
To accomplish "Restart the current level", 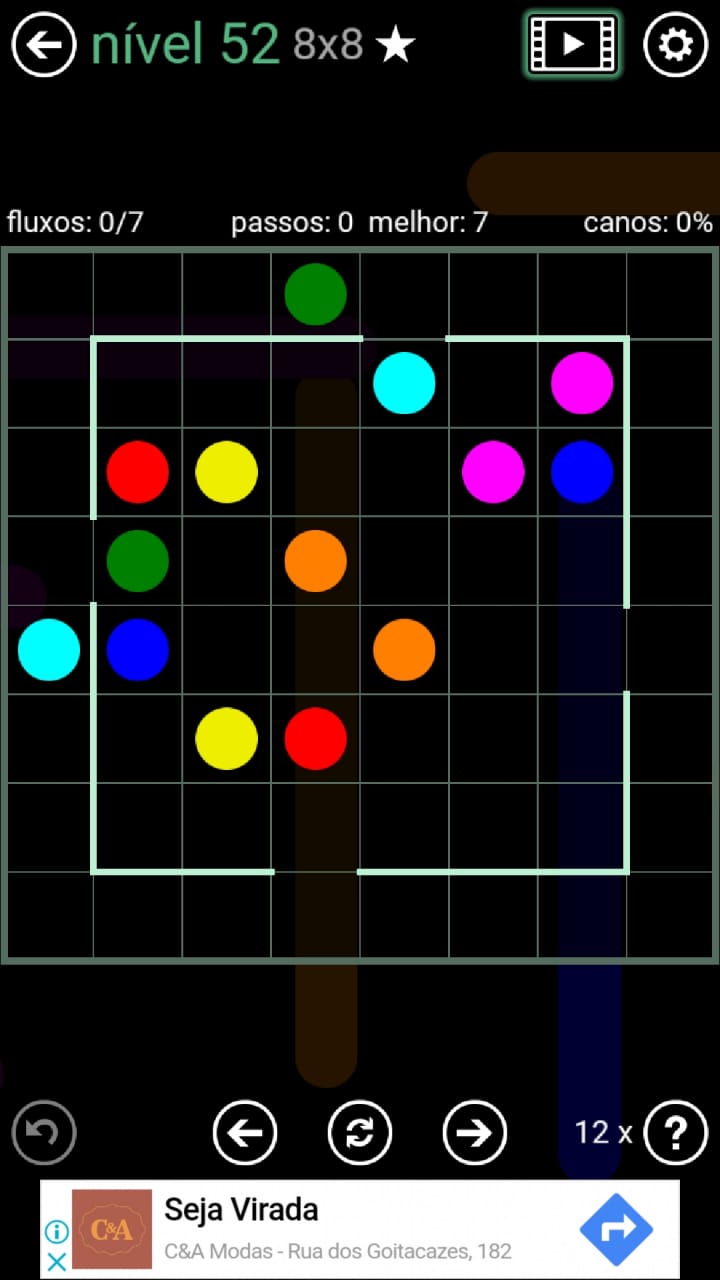I will coord(360,1133).
